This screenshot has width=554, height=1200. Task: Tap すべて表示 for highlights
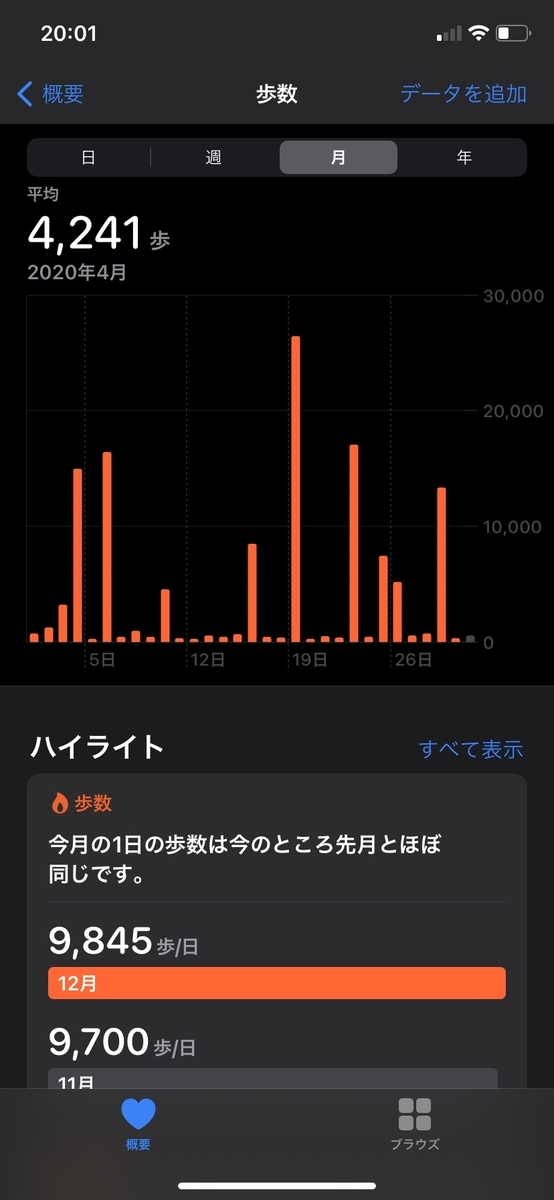point(471,749)
